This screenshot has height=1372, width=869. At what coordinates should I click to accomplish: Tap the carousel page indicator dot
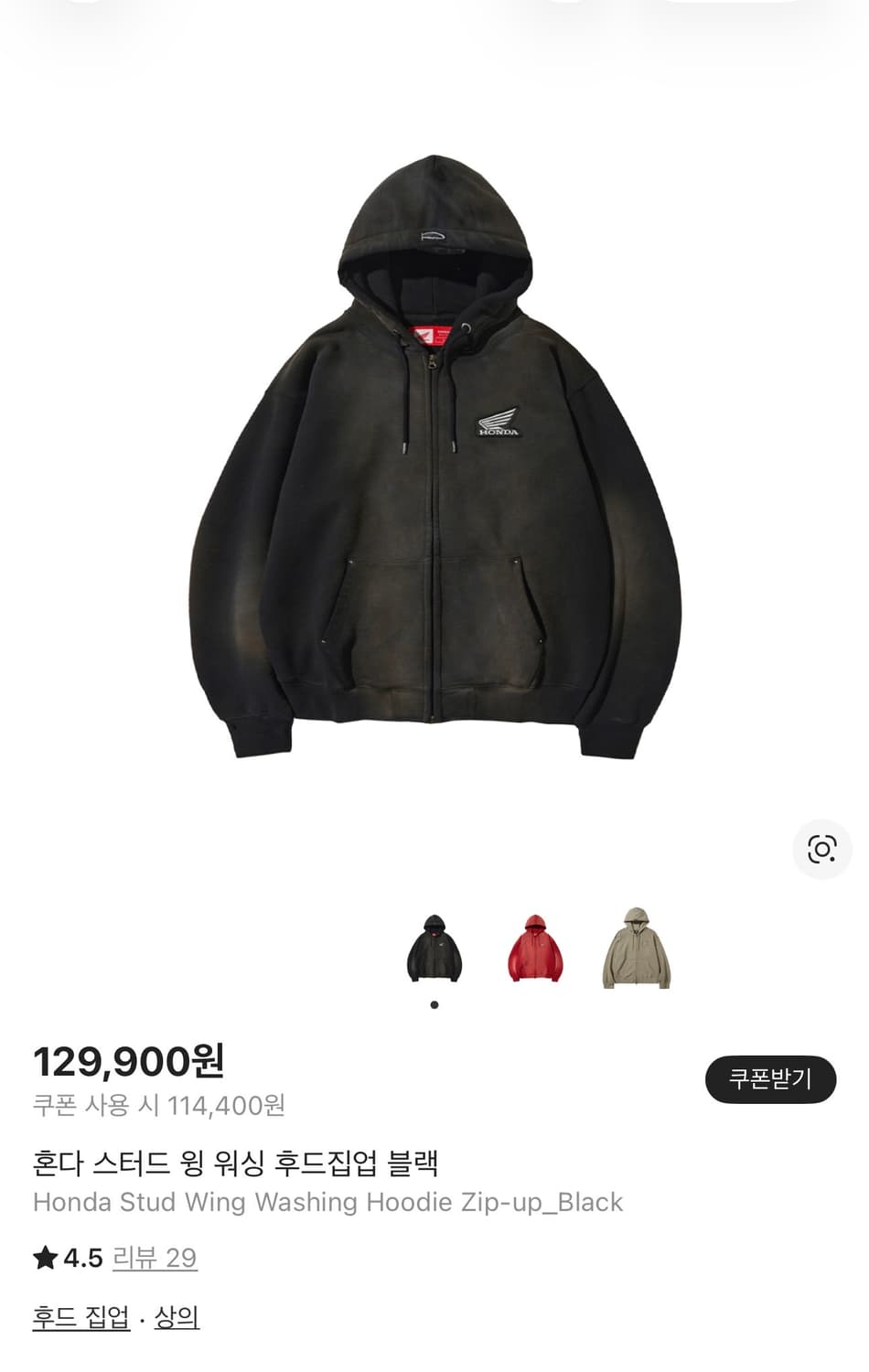(434, 1004)
